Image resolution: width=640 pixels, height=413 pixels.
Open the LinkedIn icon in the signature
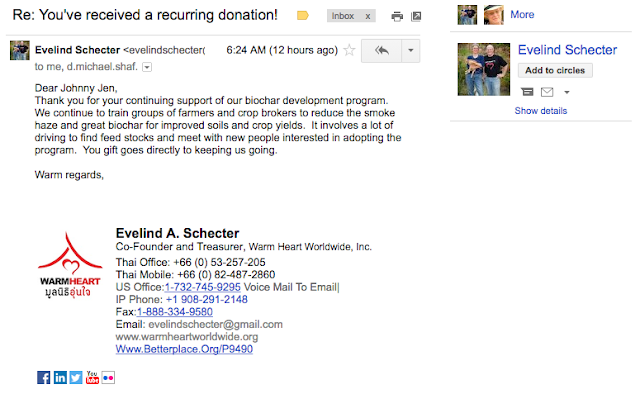(x=60, y=377)
